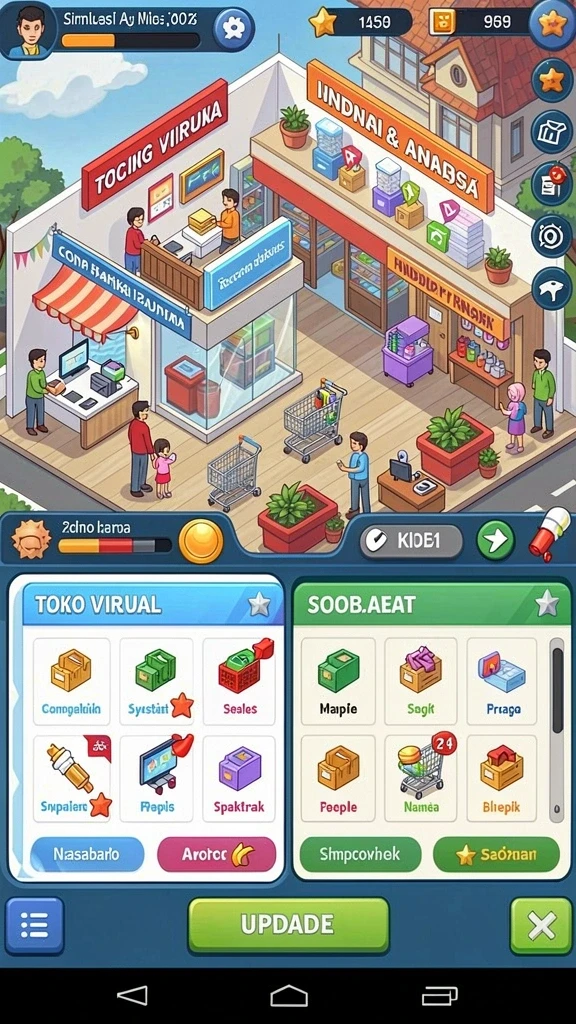This screenshot has height=1024, width=576.
Task: Close the panel with the X button
Action: tap(541, 926)
